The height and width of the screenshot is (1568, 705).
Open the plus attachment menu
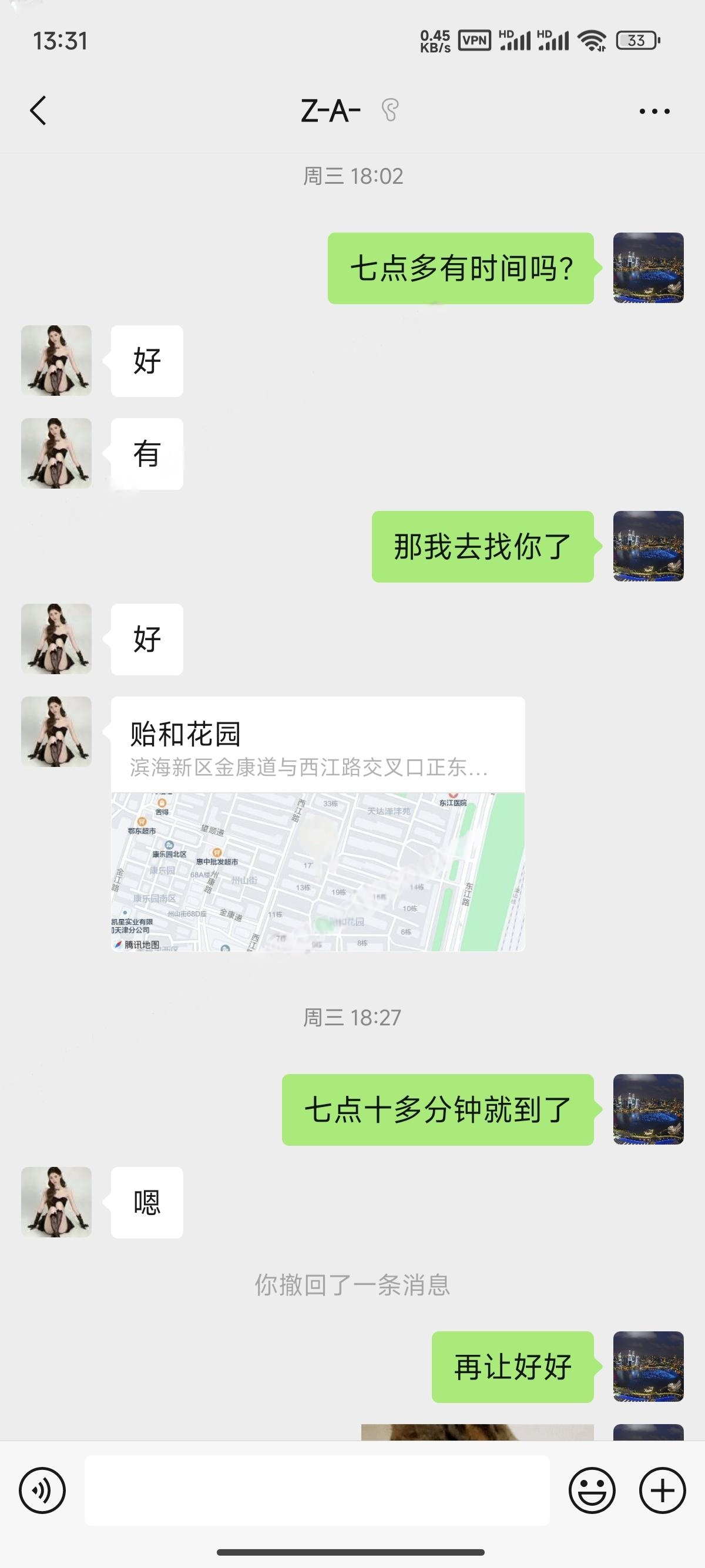point(662,1490)
